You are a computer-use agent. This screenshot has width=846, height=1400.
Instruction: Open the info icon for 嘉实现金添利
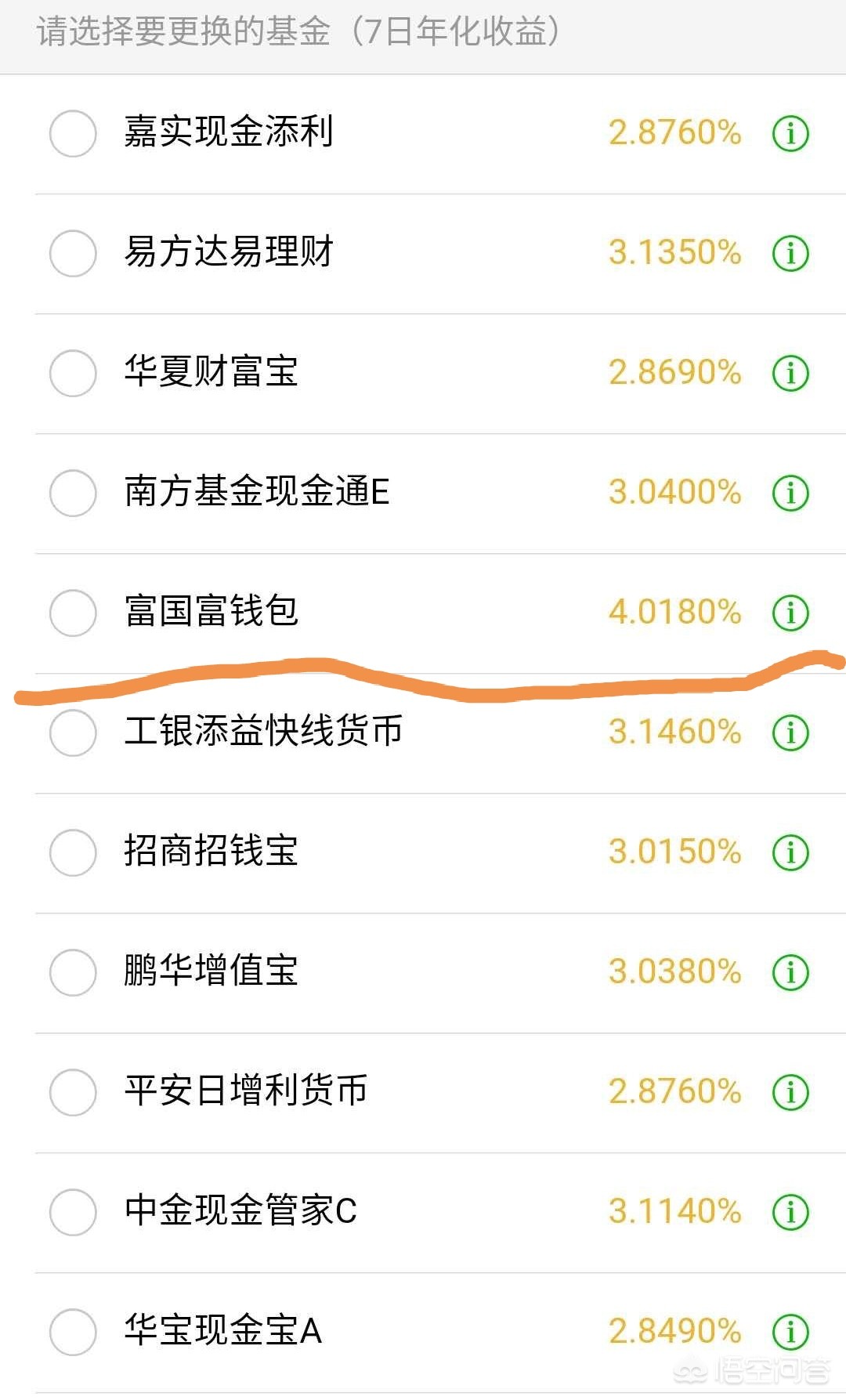tap(790, 133)
